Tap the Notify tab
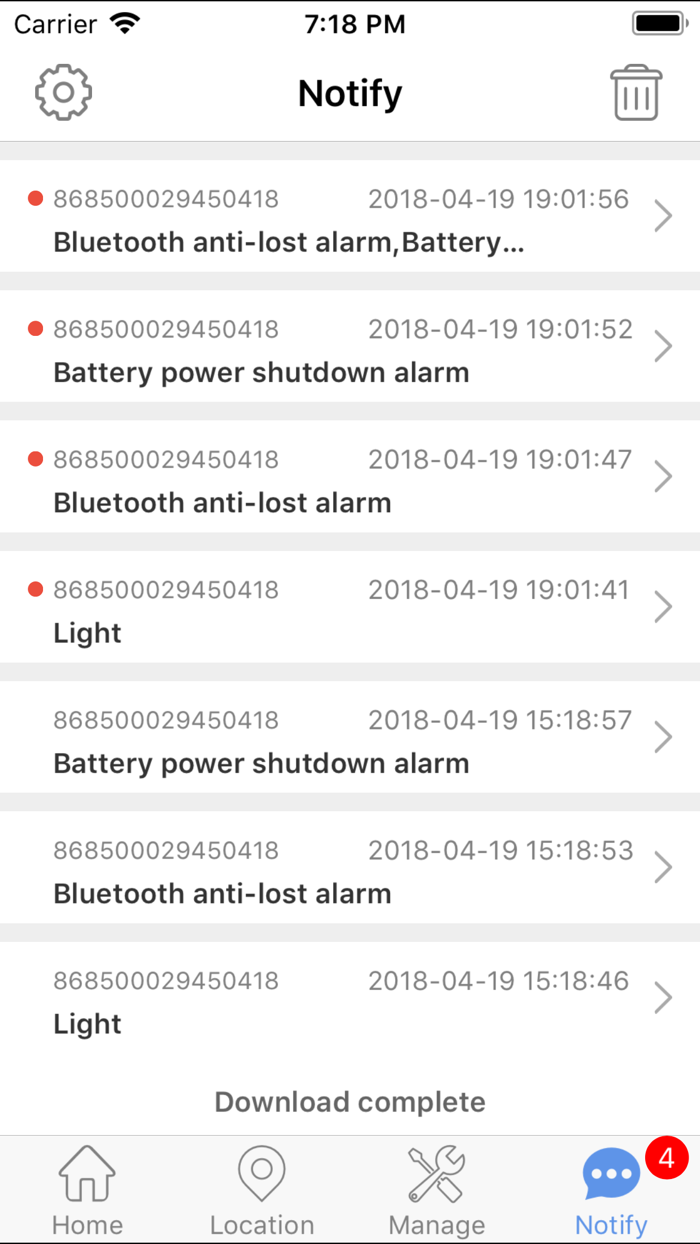Image resolution: width=700 pixels, height=1244 pixels. click(612, 1190)
